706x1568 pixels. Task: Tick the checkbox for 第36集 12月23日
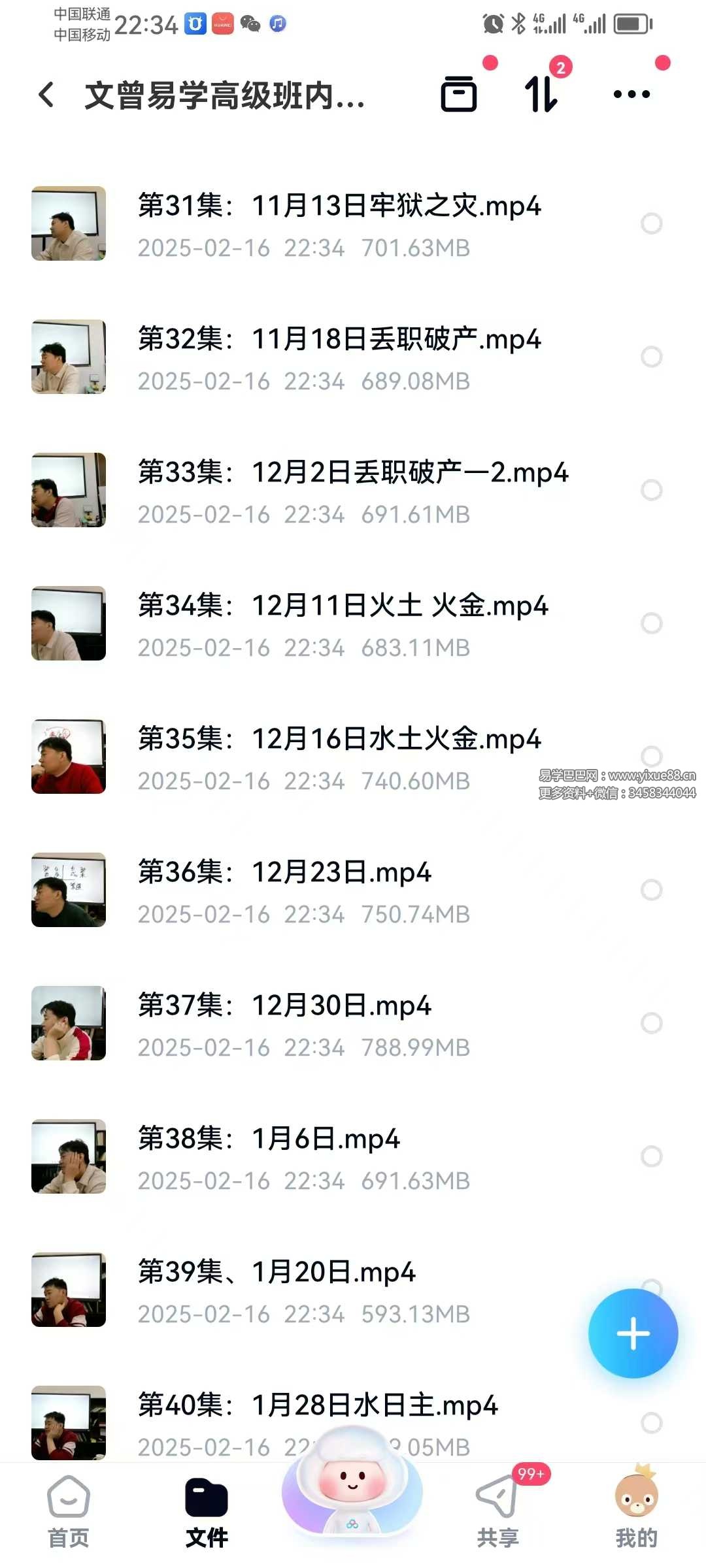(x=651, y=890)
